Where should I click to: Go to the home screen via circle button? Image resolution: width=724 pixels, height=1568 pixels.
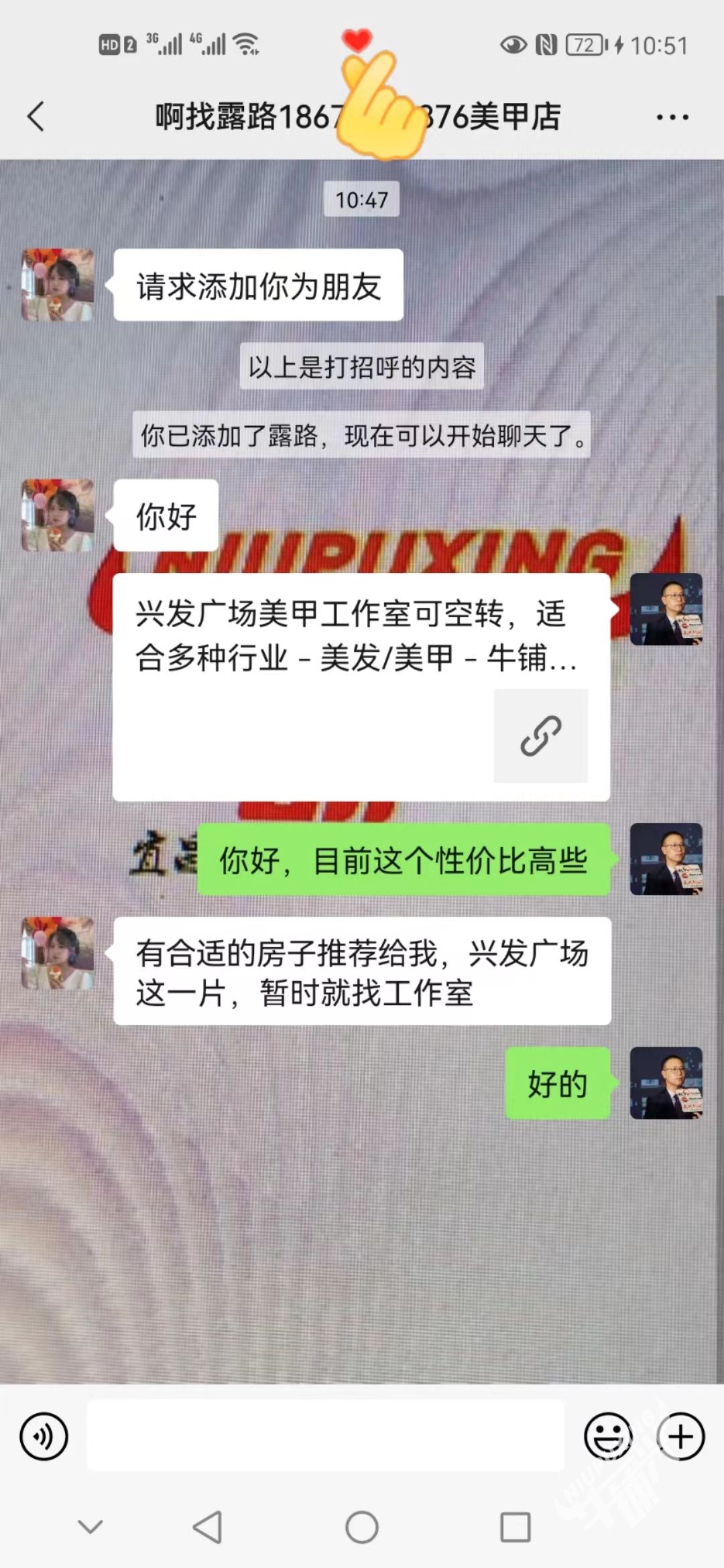pos(362,1527)
